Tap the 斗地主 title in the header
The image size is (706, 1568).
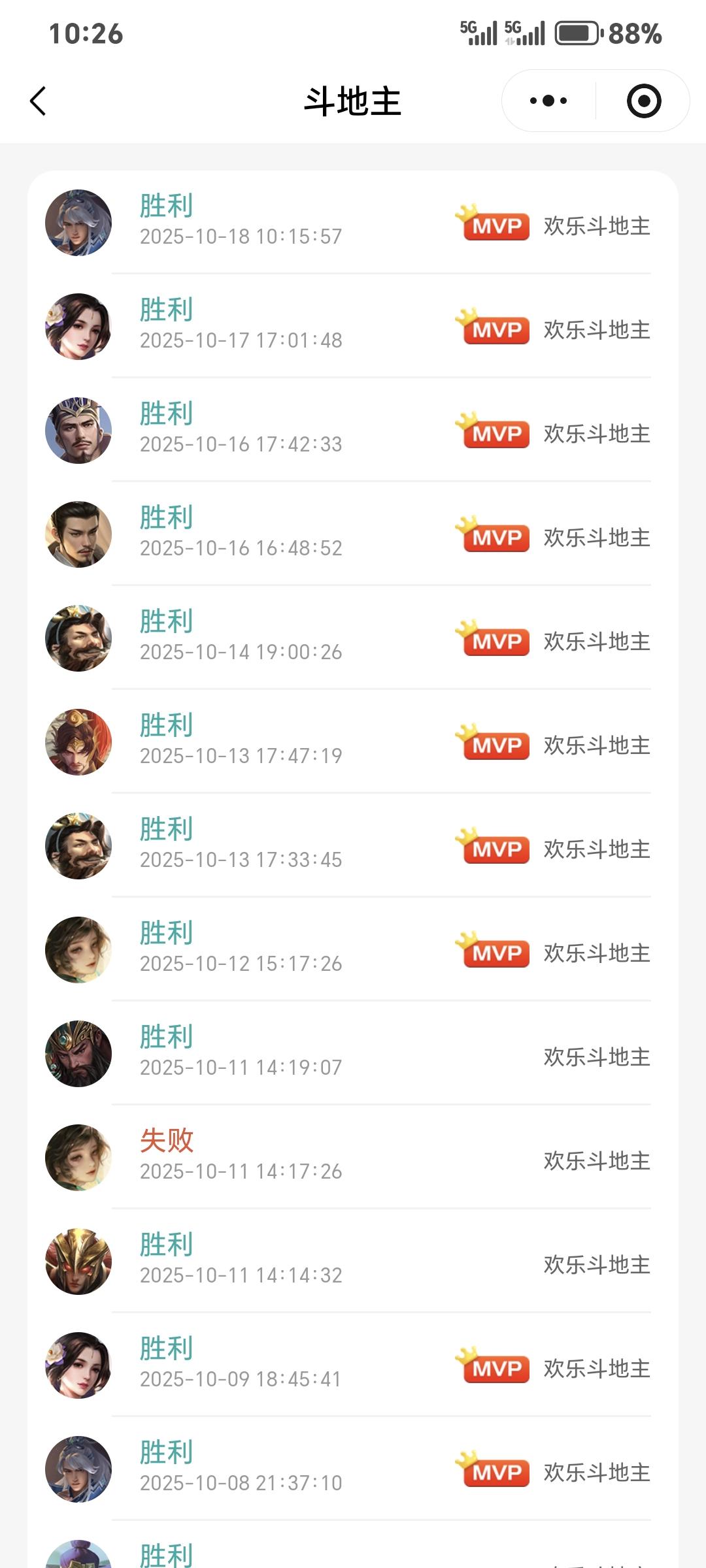(x=353, y=100)
